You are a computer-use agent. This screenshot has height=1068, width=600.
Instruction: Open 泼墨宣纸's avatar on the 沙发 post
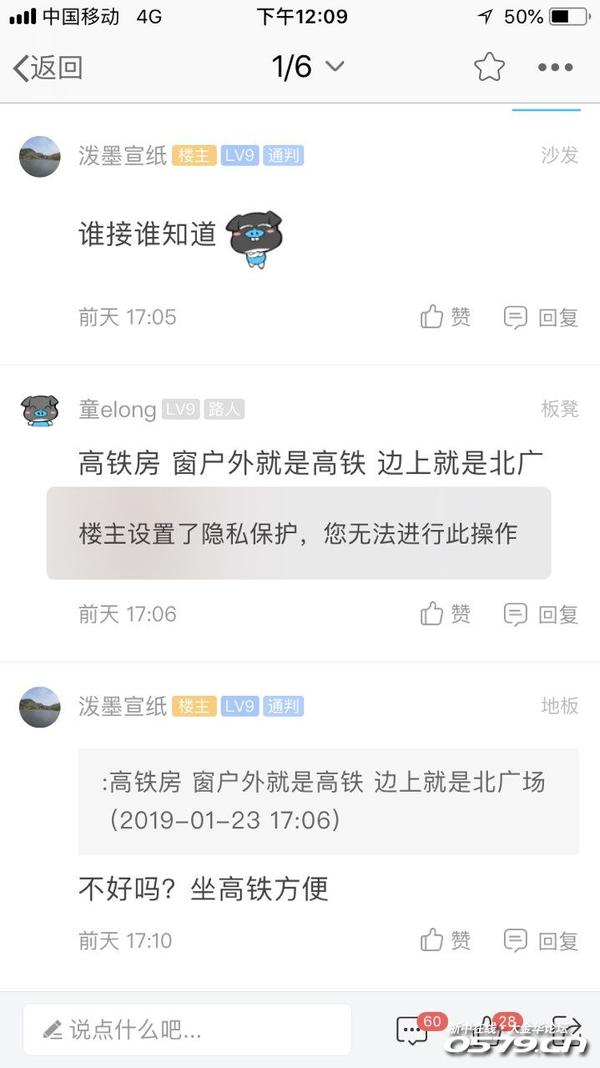[40, 156]
